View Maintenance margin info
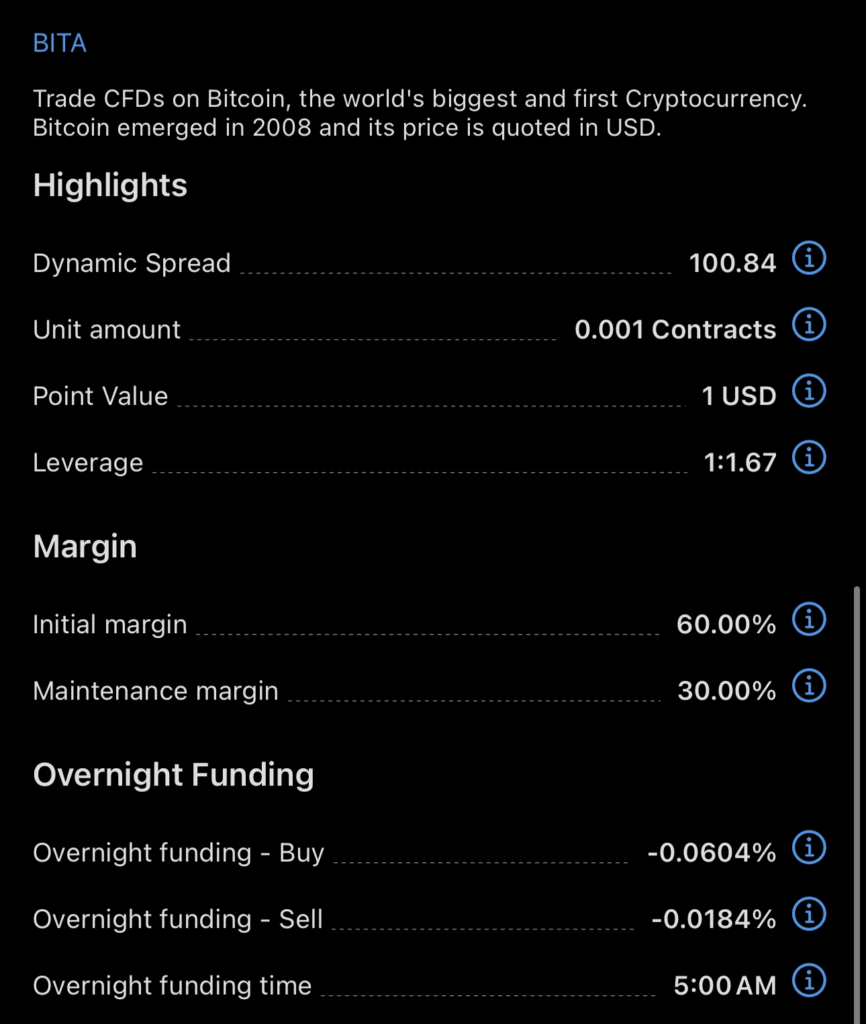The height and width of the screenshot is (1024, 866). pos(809,686)
